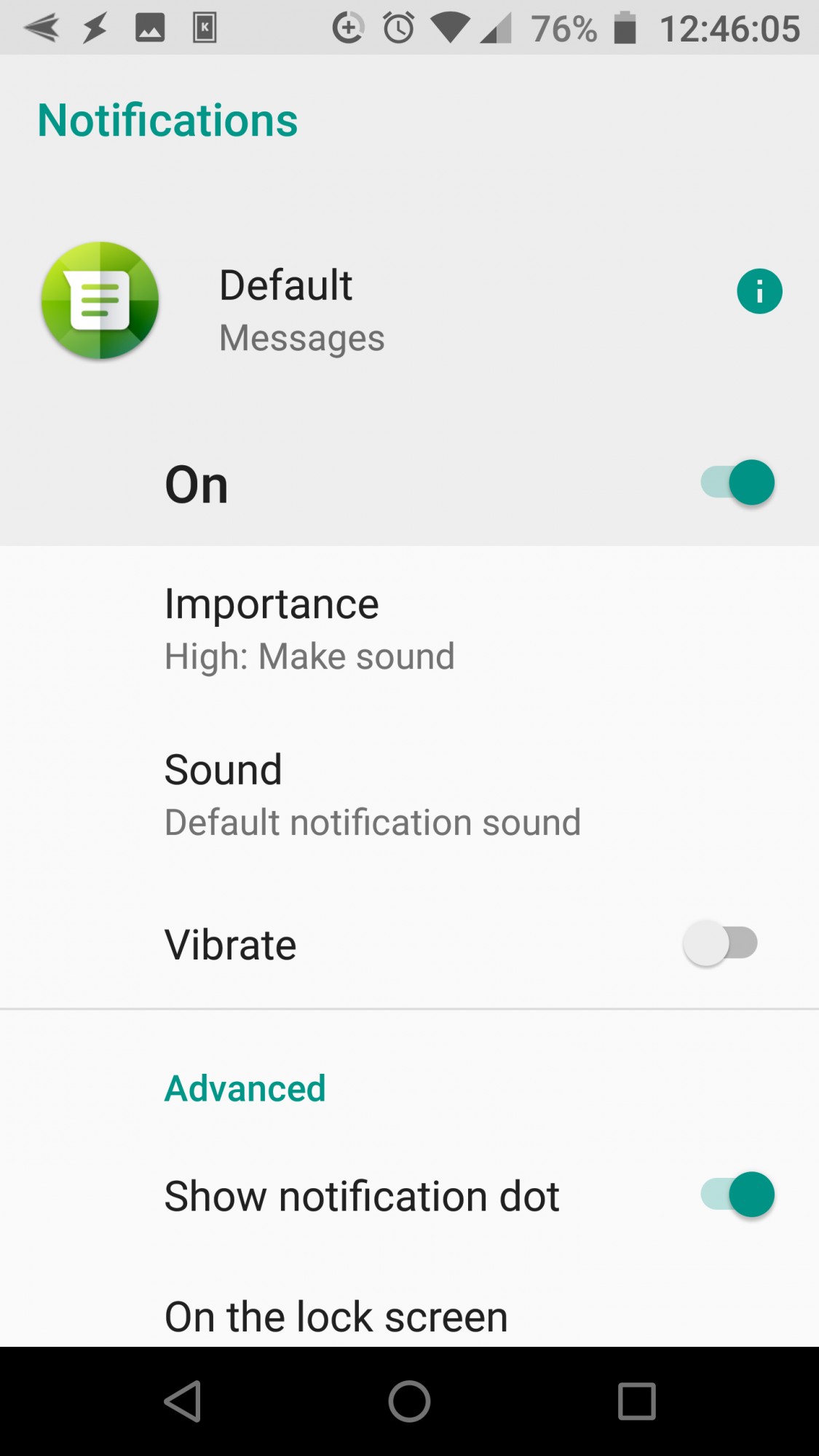Turn off the On notifications switch
Viewport: 819px width, 1456px height.
(x=737, y=483)
